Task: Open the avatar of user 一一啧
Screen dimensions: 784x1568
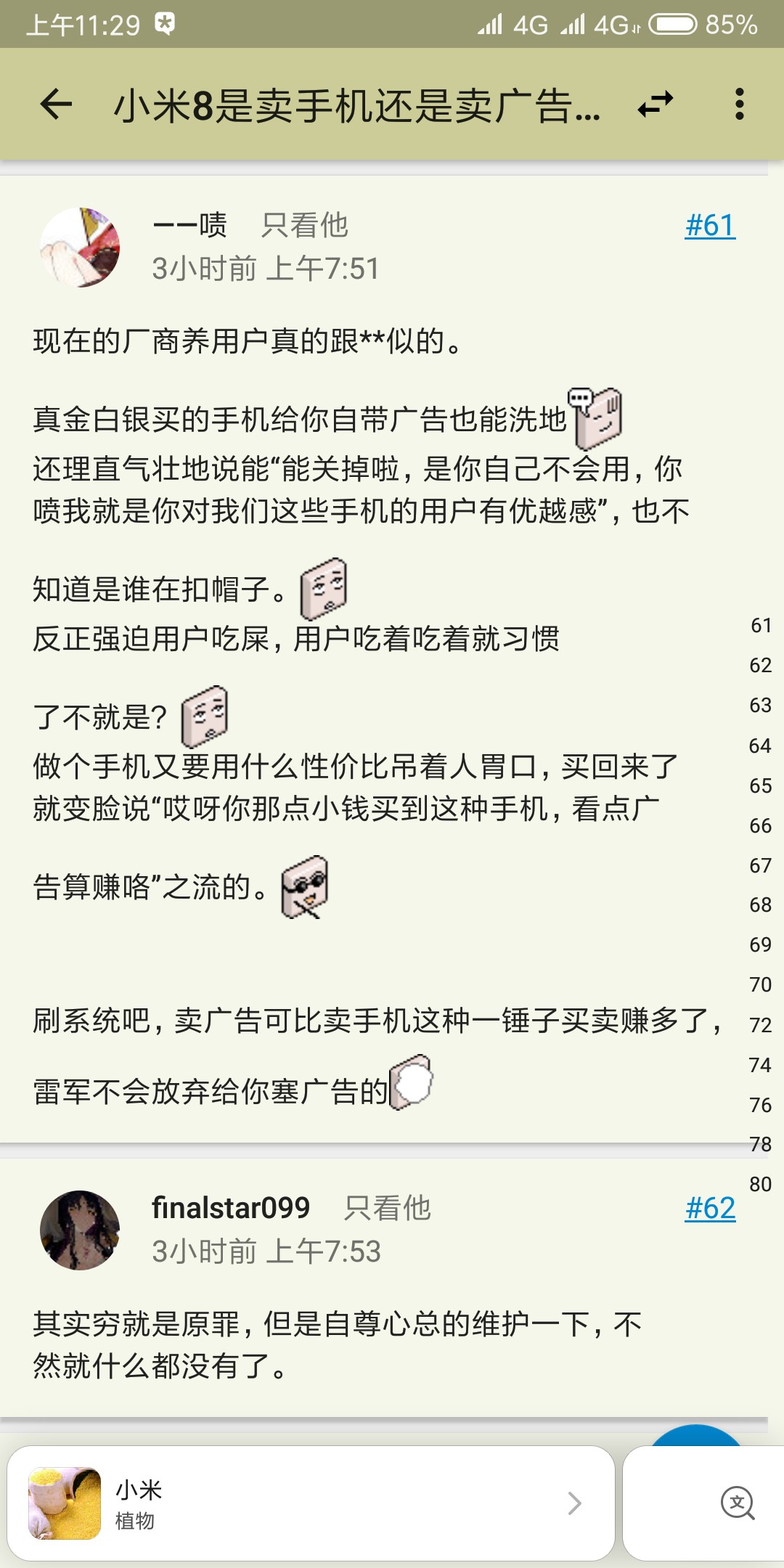Action: (x=80, y=248)
